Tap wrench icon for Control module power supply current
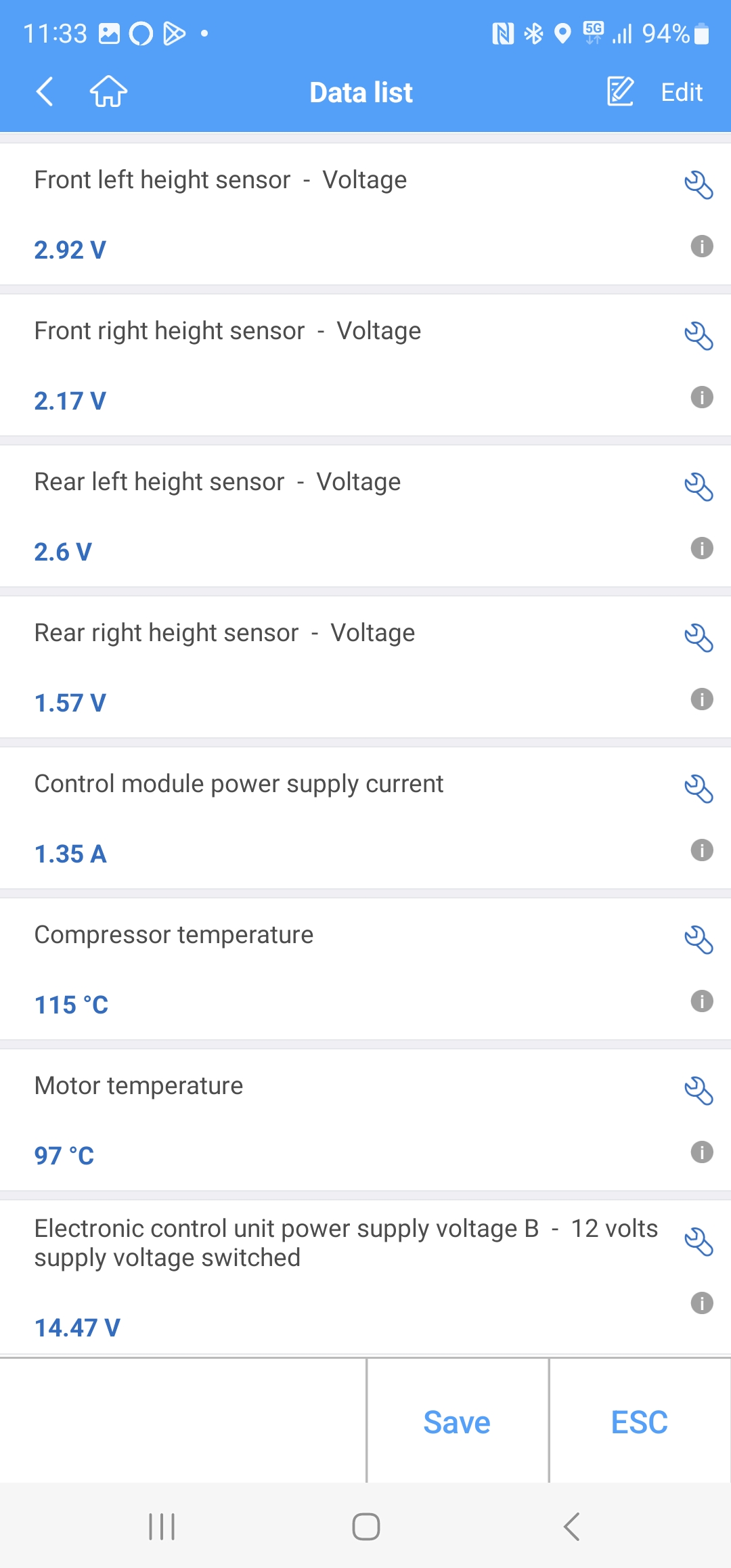The image size is (731, 1568). pyautogui.click(x=699, y=789)
